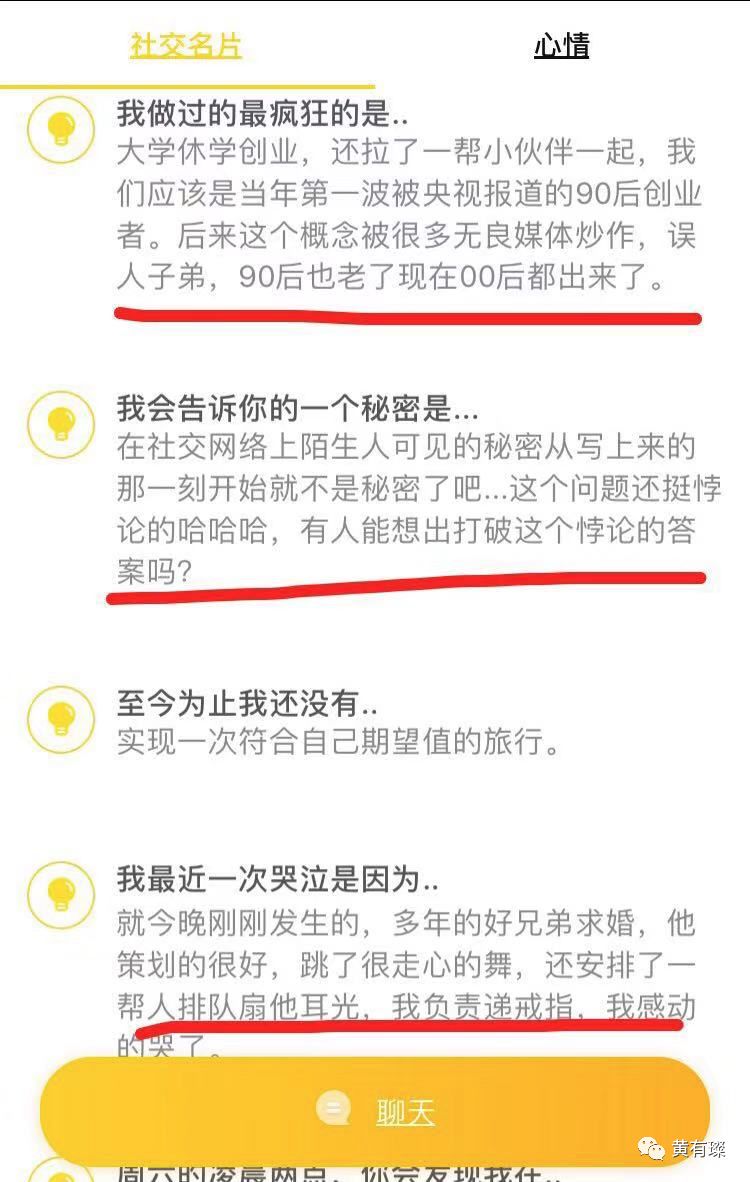
Task: Click the lightbulb icon next to the crying question
Action: (x=63, y=895)
